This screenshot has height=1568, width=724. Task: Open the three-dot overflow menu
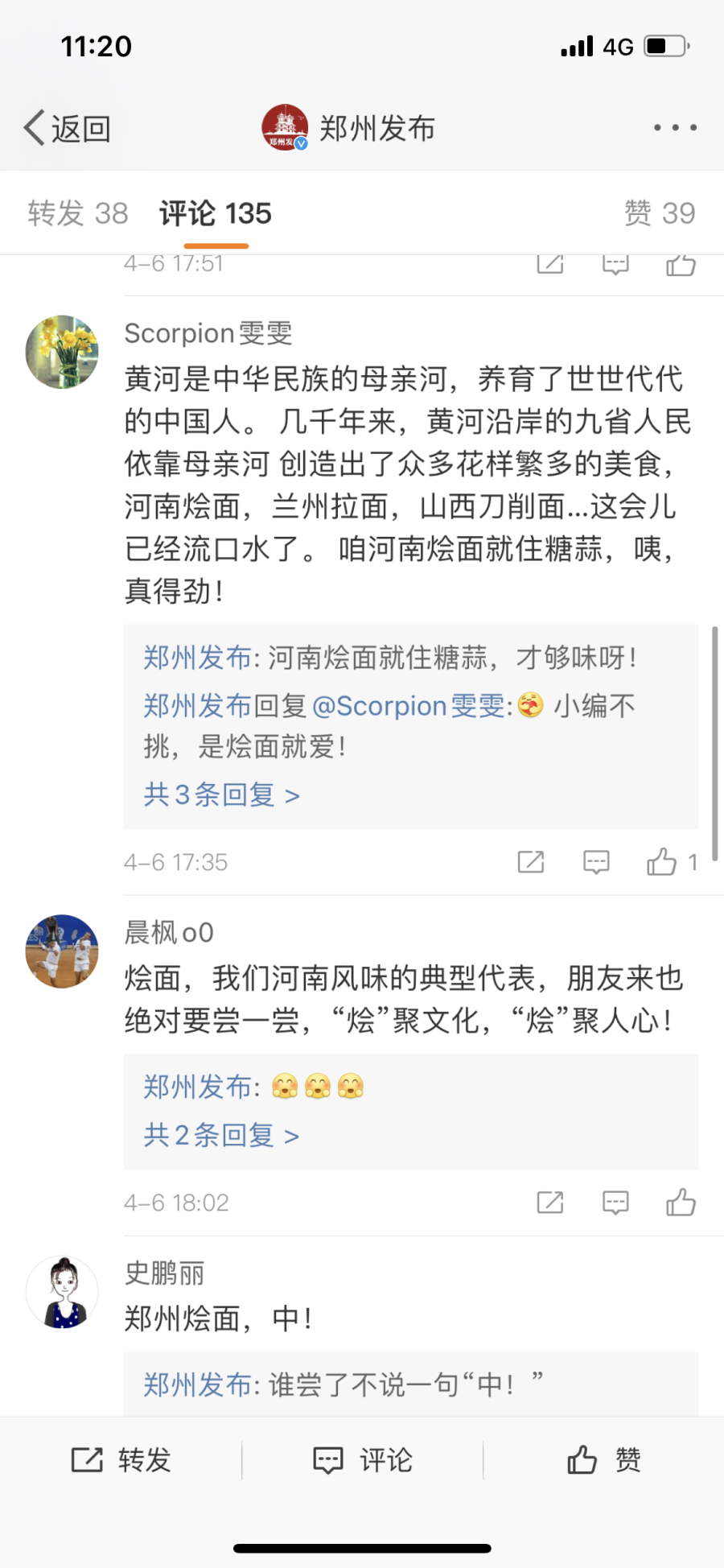pyautogui.click(x=674, y=128)
